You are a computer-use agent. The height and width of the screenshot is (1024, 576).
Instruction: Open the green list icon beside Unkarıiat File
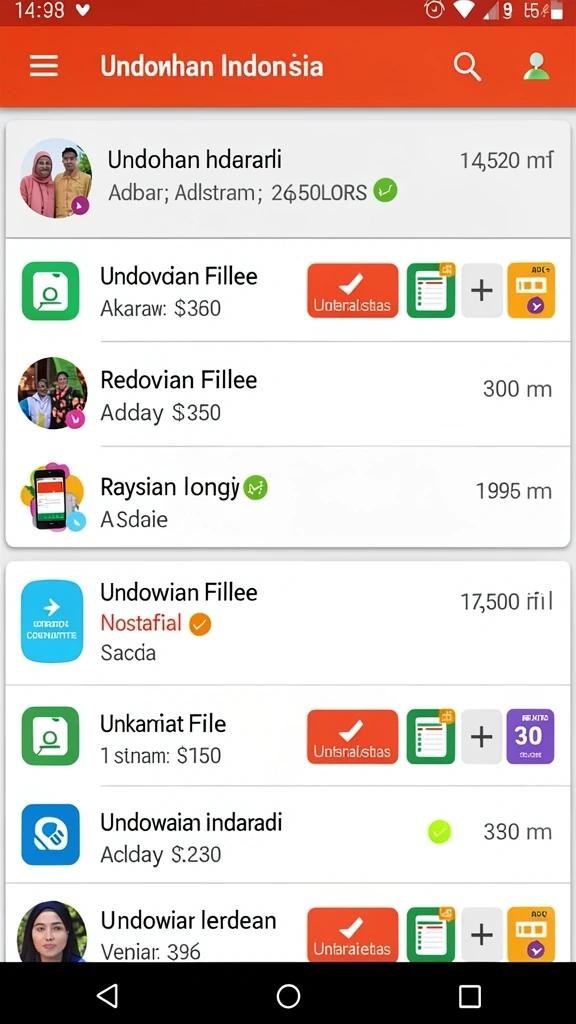click(x=431, y=737)
